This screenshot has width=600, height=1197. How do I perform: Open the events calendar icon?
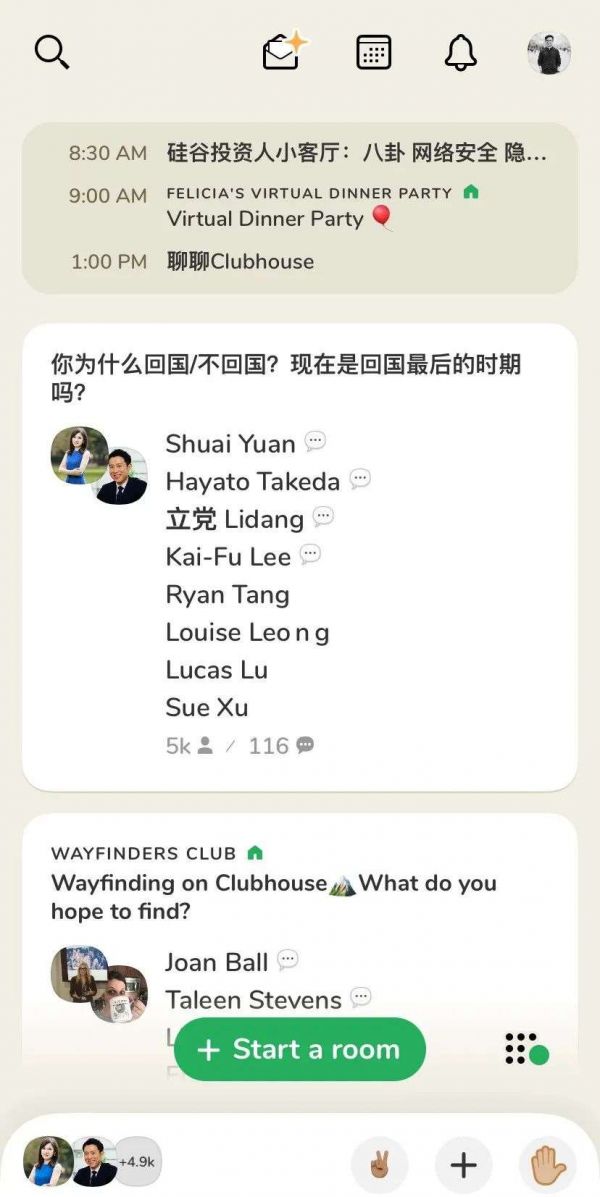pyautogui.click(x=374, y=52)
